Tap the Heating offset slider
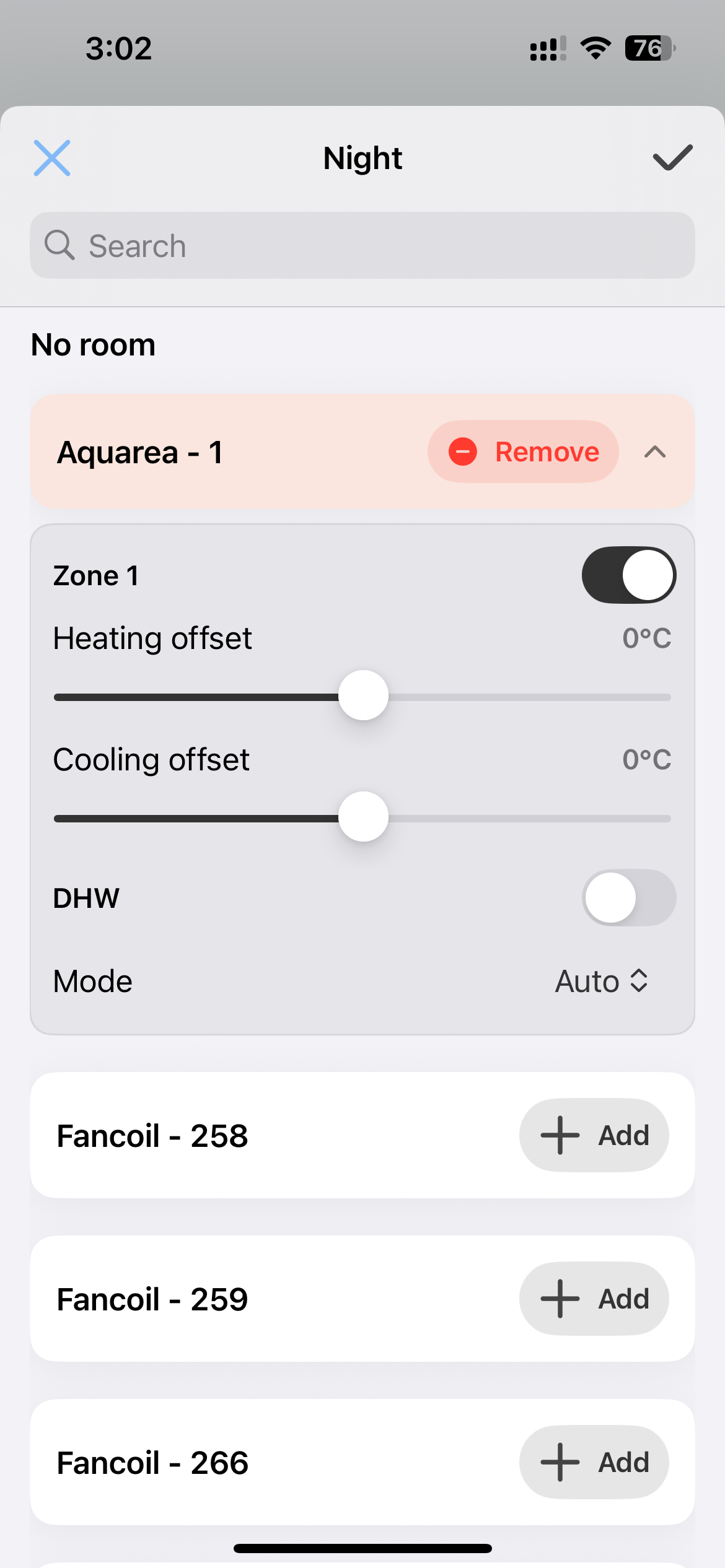This screenshot has height=1568, width=725. (x=363, y=695)
